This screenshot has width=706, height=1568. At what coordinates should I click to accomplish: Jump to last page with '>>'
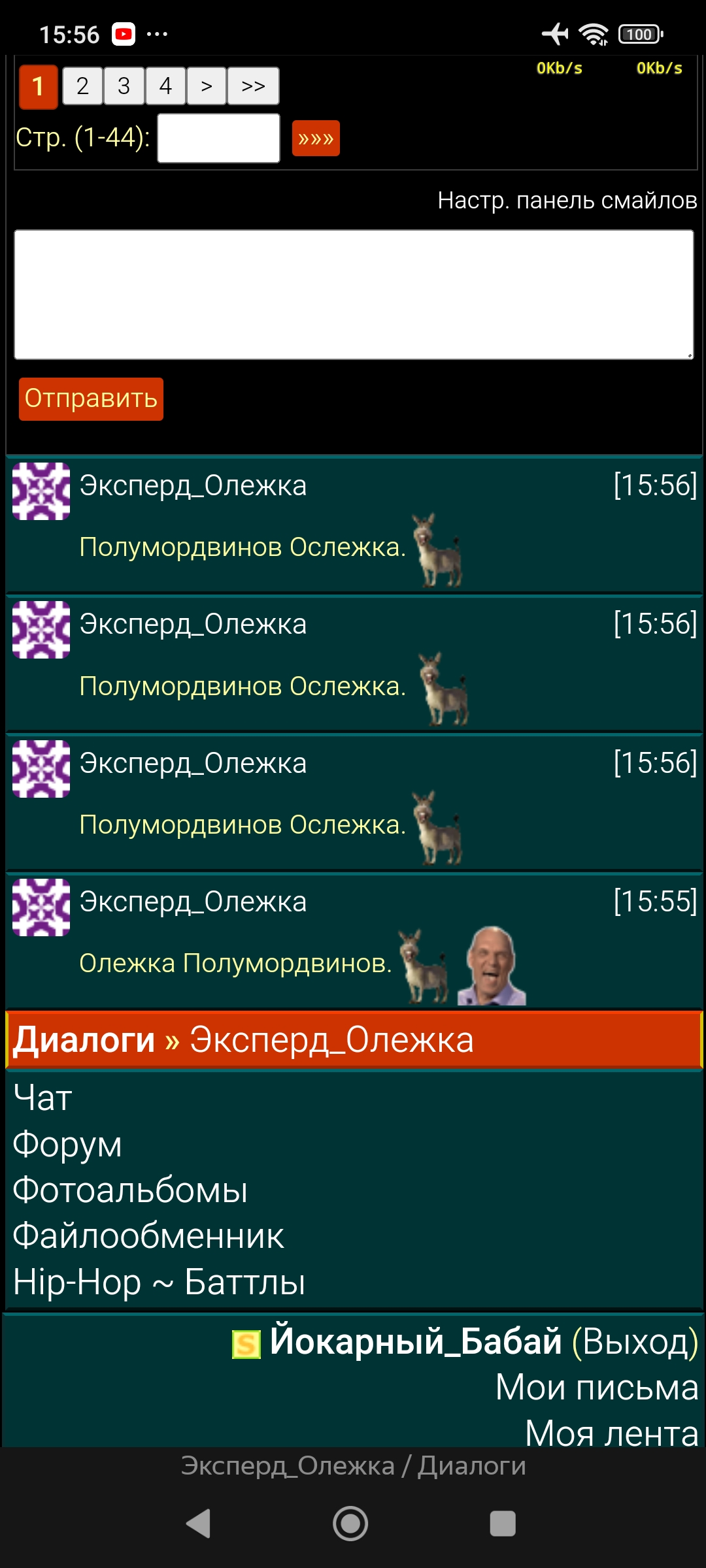pos(253,86)
